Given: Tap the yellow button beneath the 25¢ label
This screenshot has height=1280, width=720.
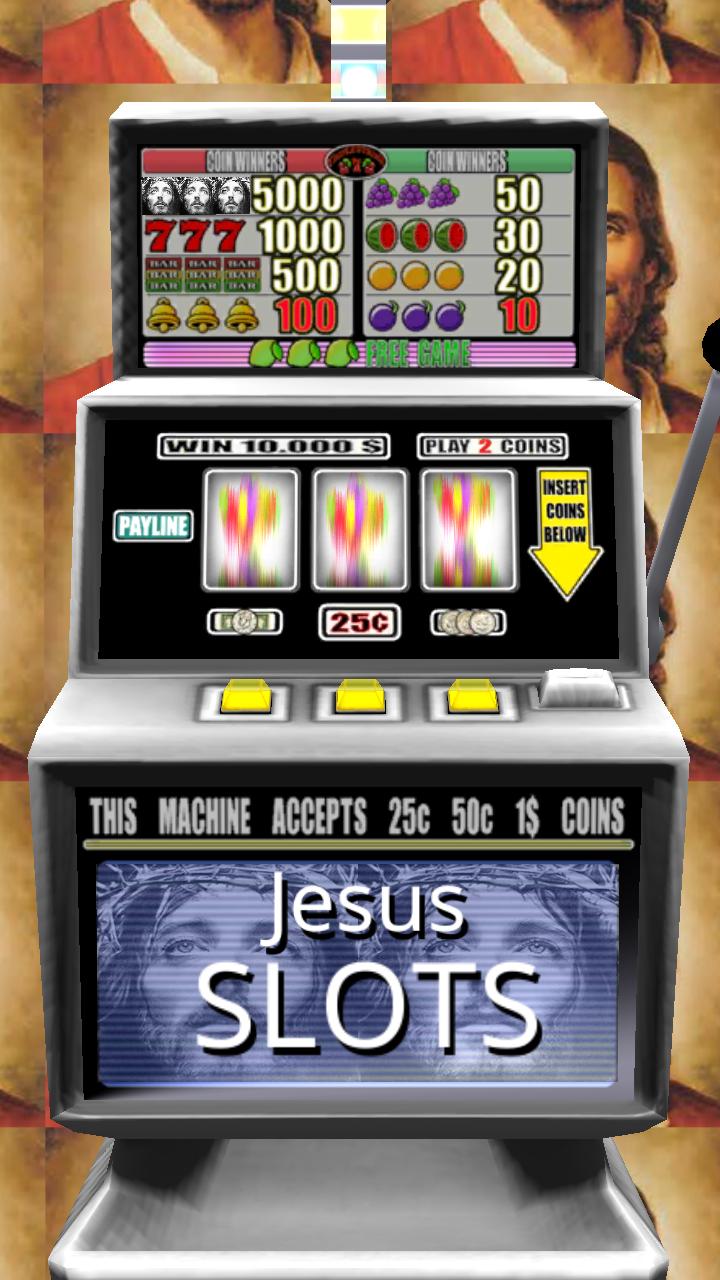Looking at the screenshot, I should (359, 697).
